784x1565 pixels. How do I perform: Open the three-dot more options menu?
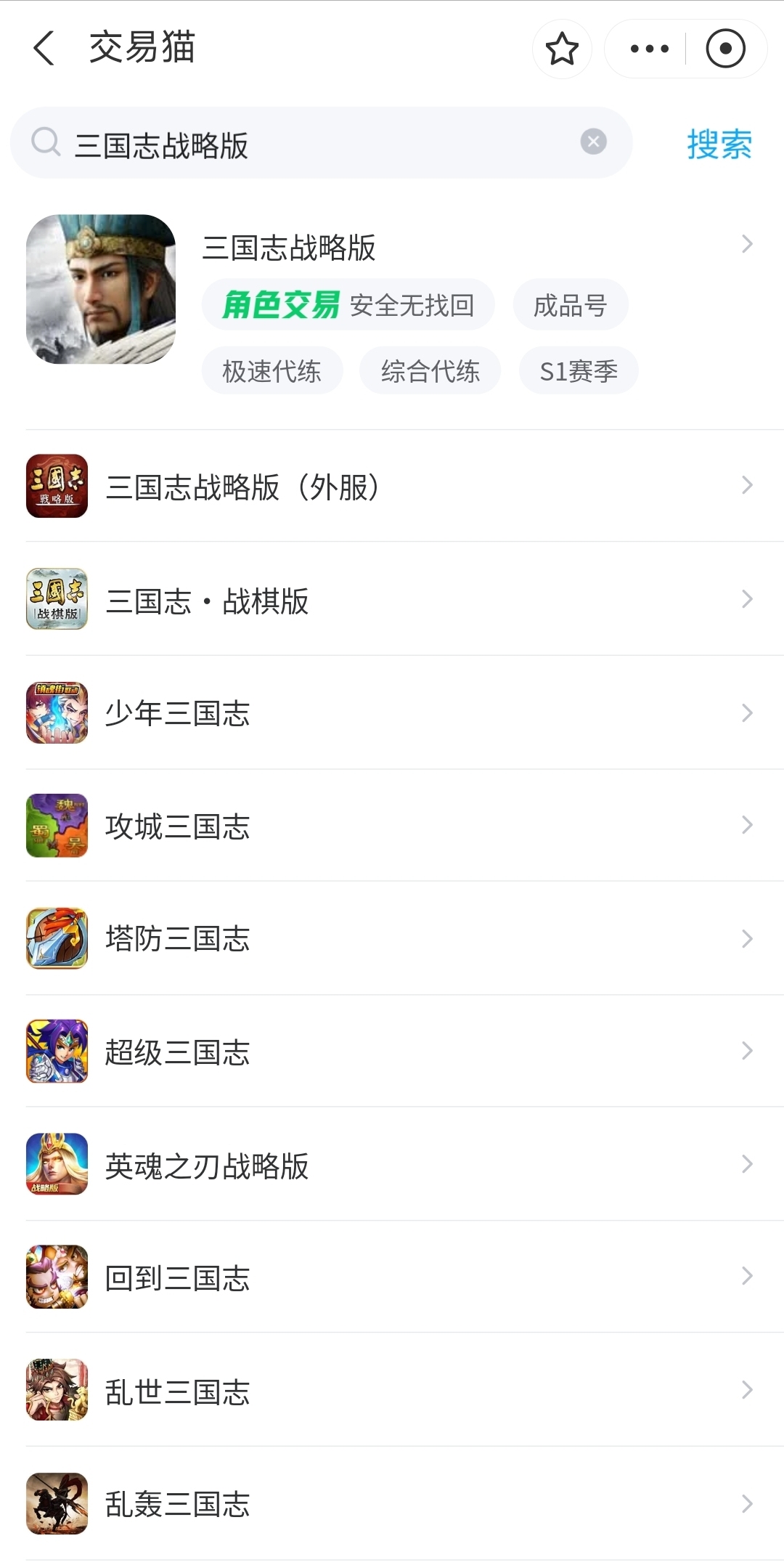649,49
